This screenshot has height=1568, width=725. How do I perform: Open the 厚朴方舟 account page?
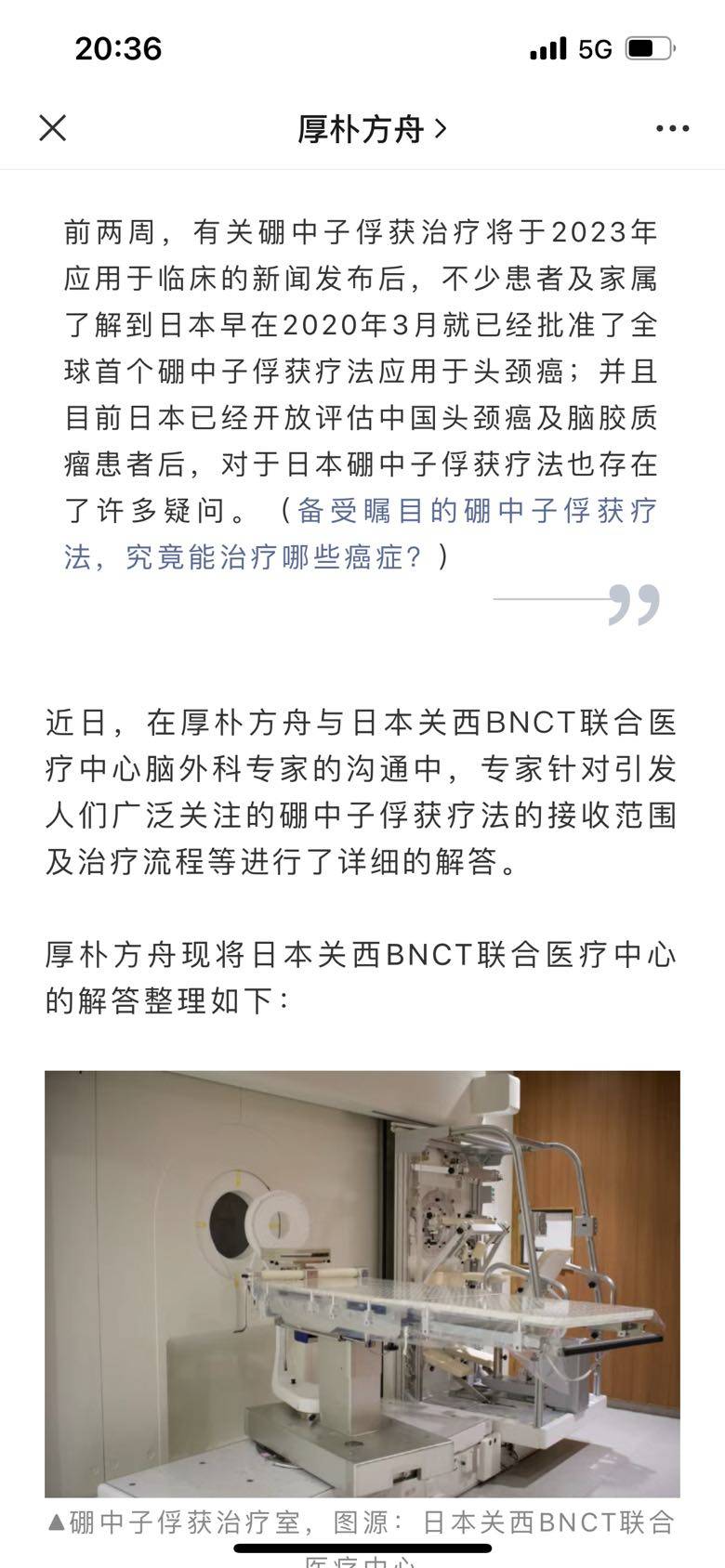(x=370, y=128)
